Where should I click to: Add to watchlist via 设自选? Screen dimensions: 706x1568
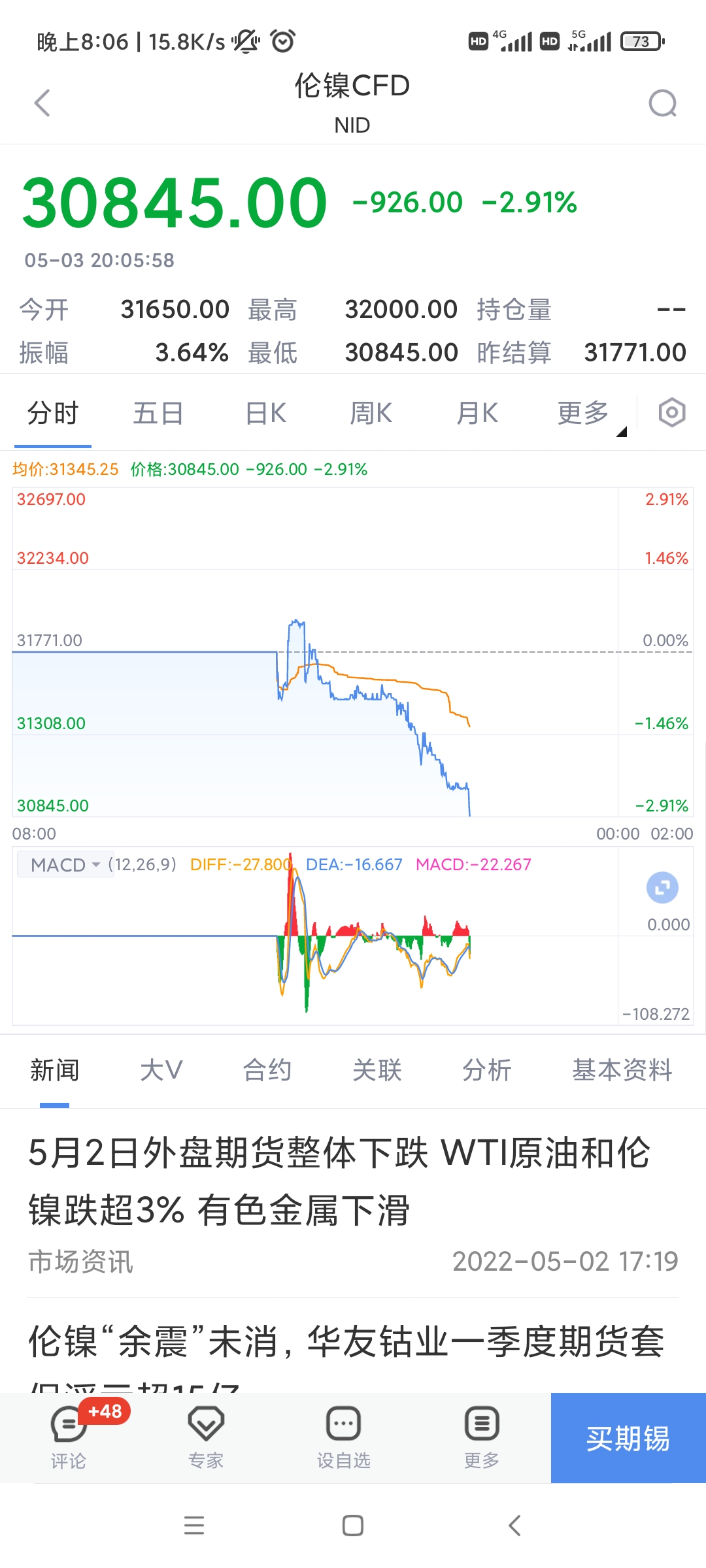pos(344,1437)
